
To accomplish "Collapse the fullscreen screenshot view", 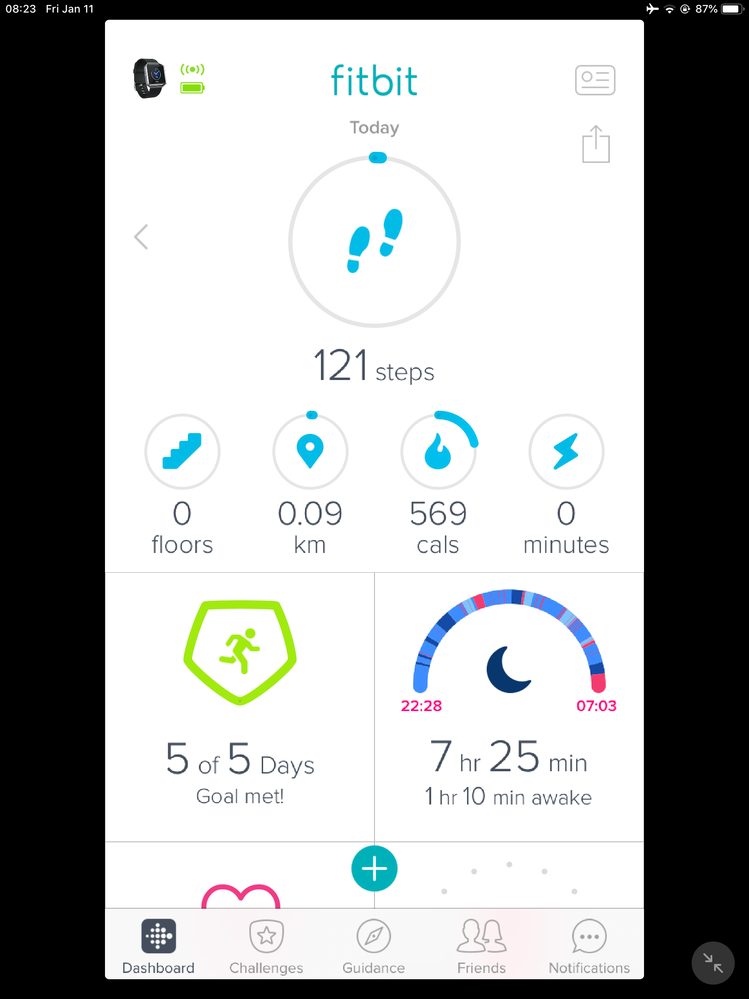I will tap(713, 963).
